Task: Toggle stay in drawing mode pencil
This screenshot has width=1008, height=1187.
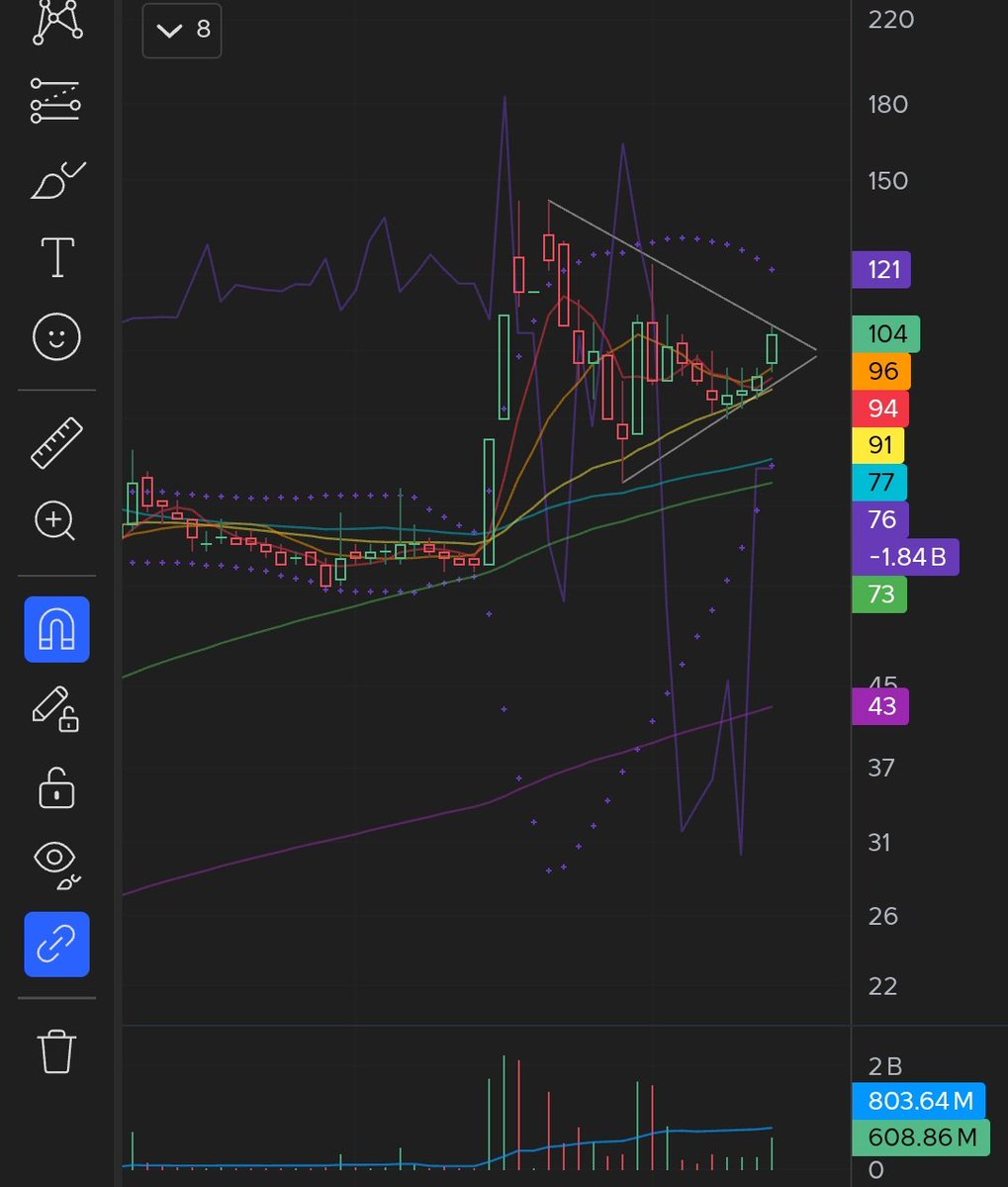Action: (56, 708)
